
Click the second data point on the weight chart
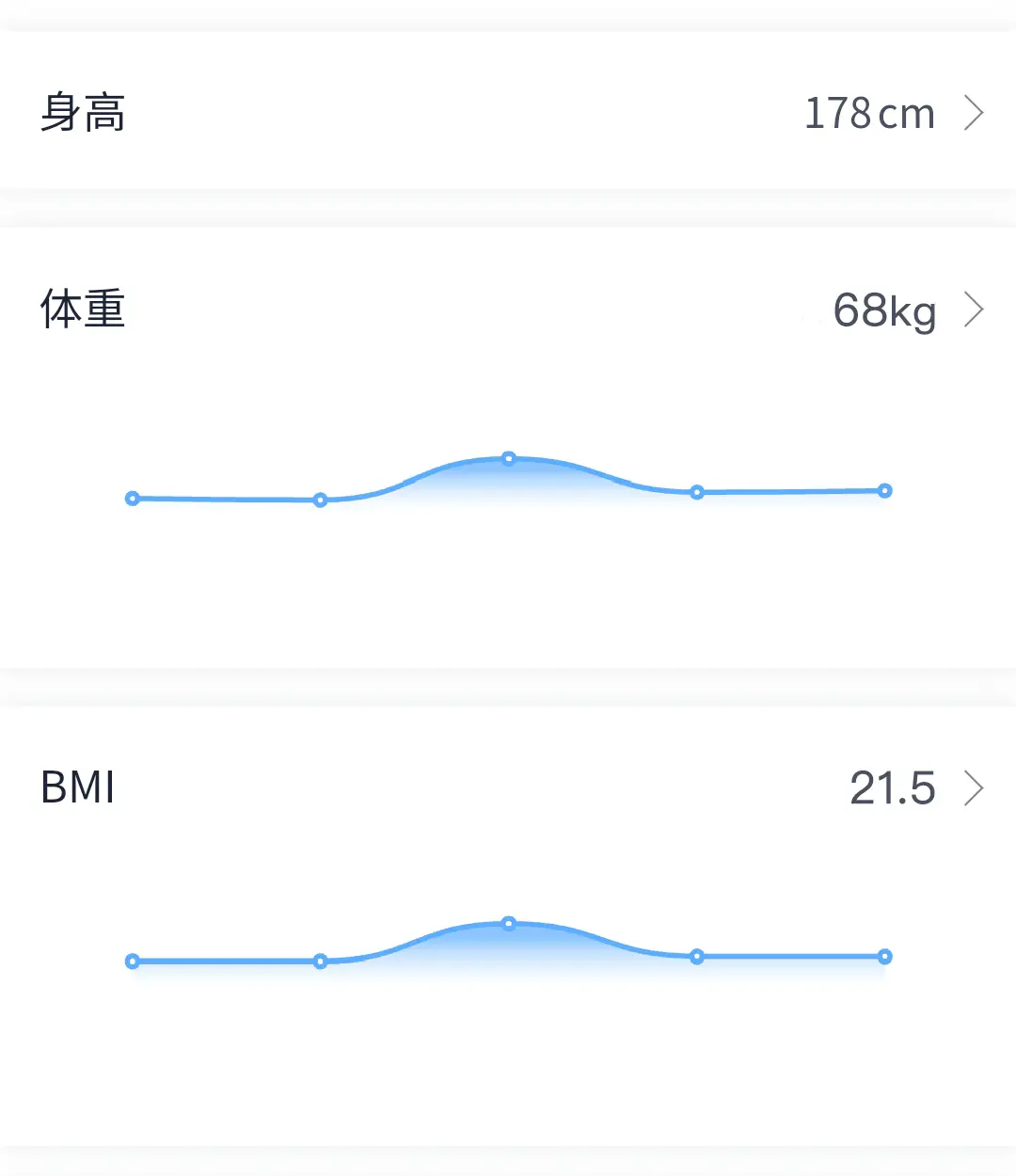tap(321, 500)
